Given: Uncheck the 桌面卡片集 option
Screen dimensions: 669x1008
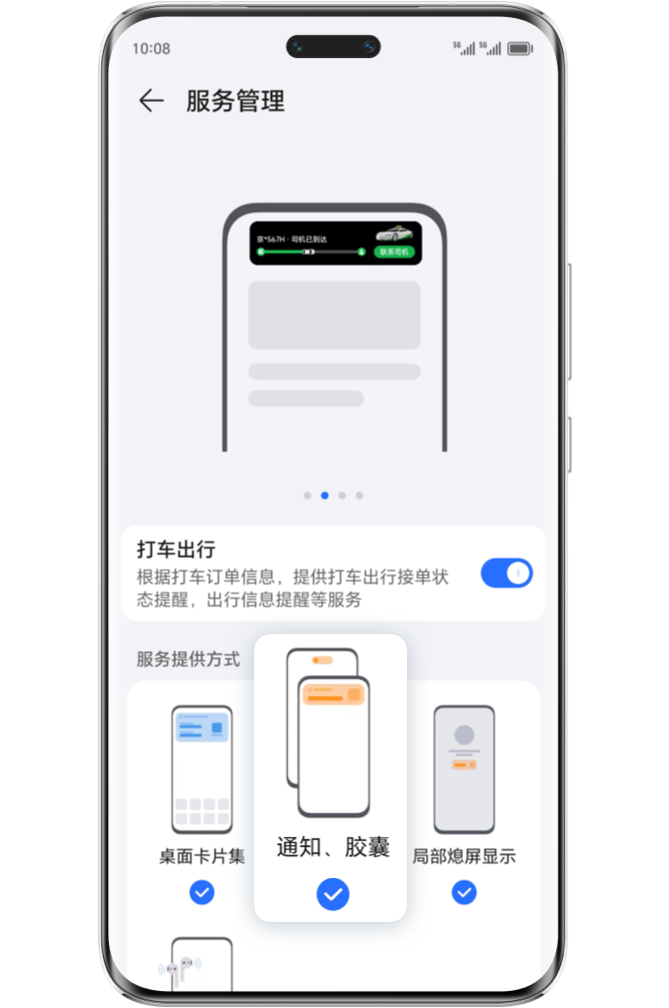Looking at the screenshot, I should tap(202, 892).
